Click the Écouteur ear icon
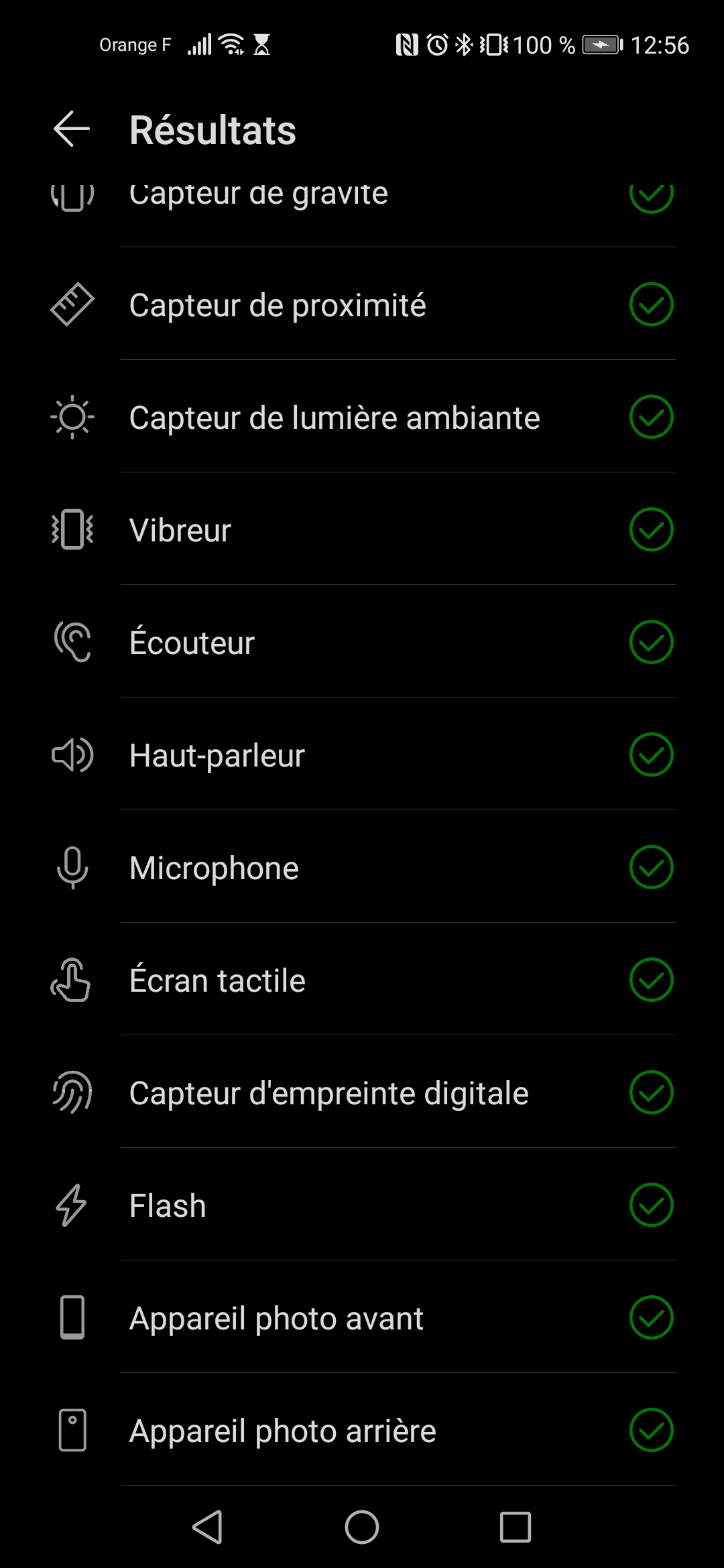 click(72, 642)
